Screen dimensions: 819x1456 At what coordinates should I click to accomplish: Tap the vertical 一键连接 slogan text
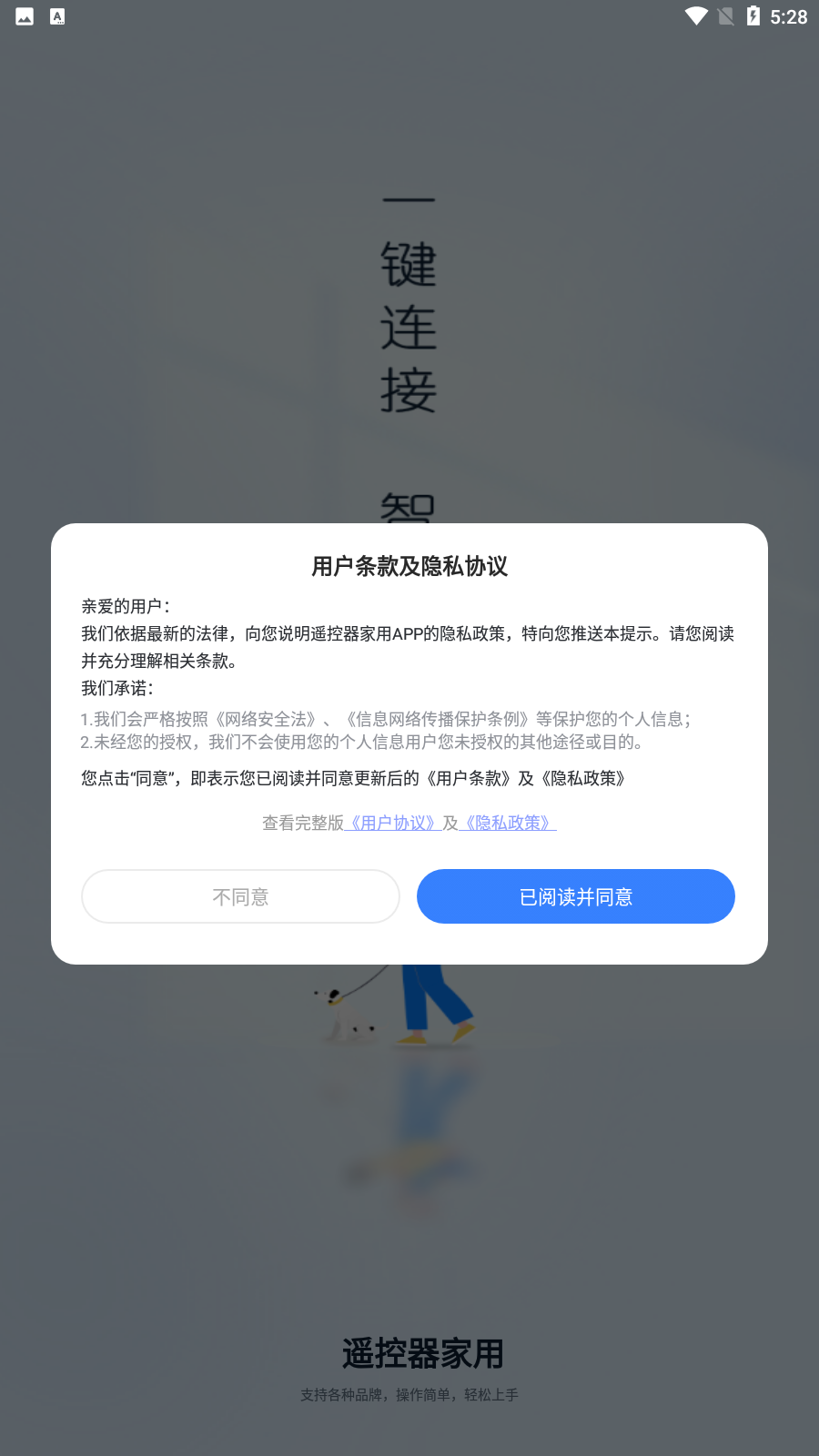point(409,300)
